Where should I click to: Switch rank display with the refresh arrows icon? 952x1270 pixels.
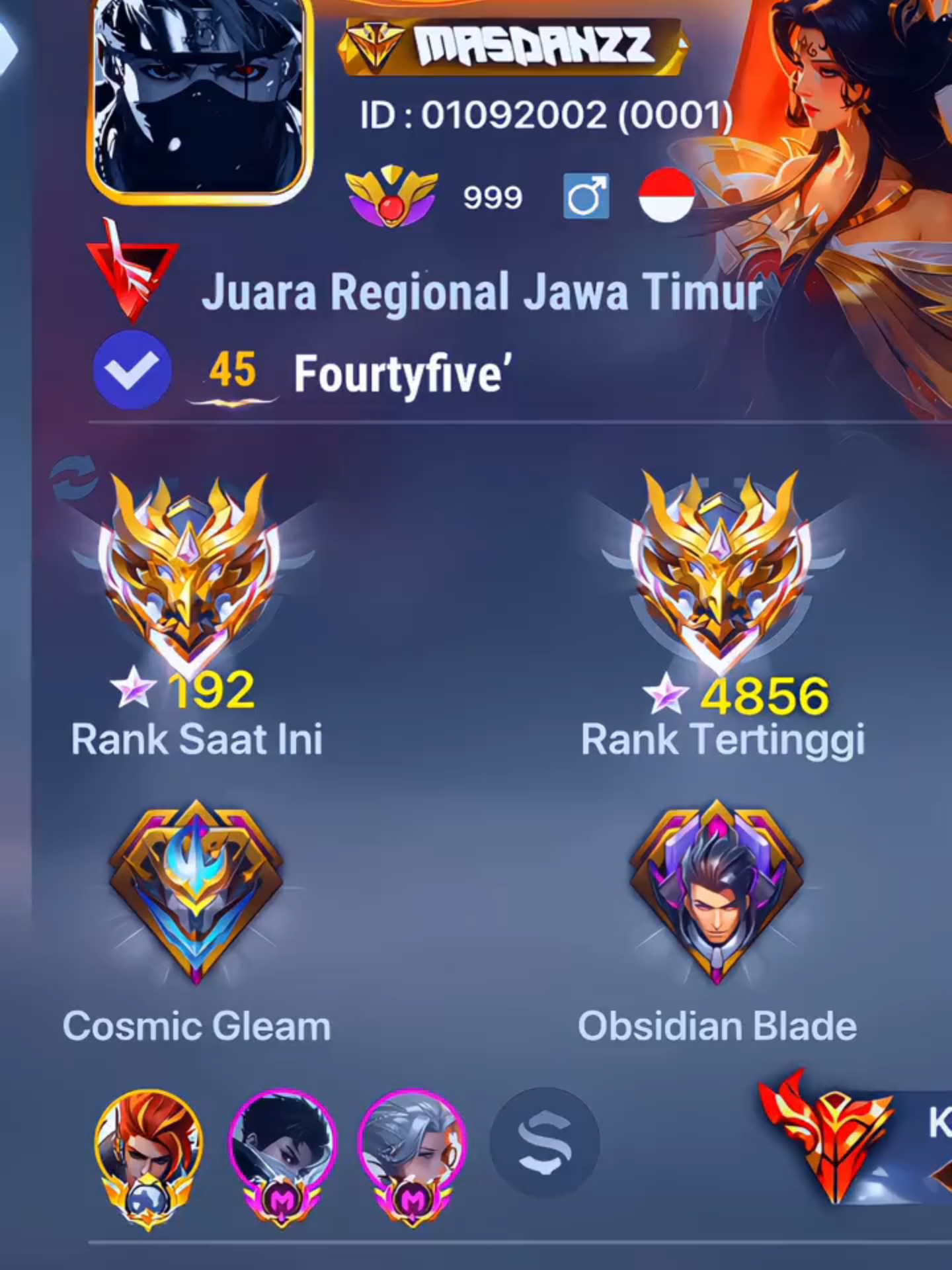74,478
